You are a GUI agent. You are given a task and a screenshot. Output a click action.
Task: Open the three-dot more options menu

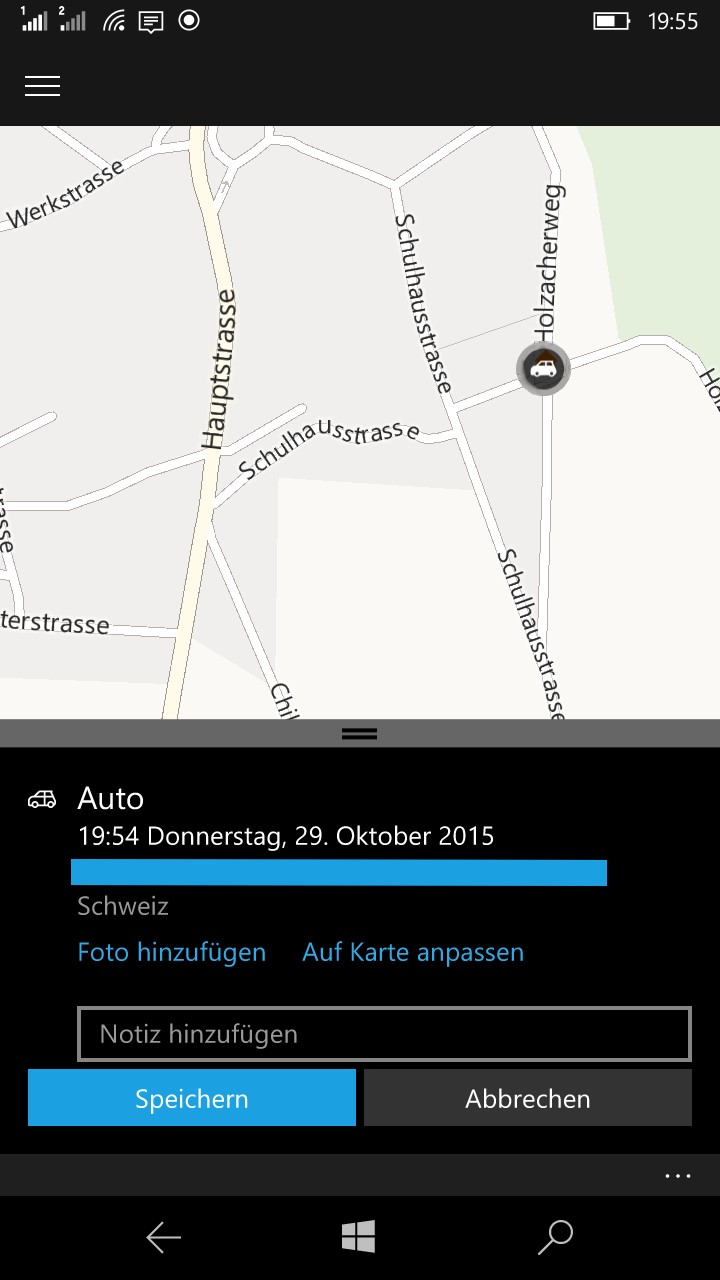click(x=678, y=1176)
